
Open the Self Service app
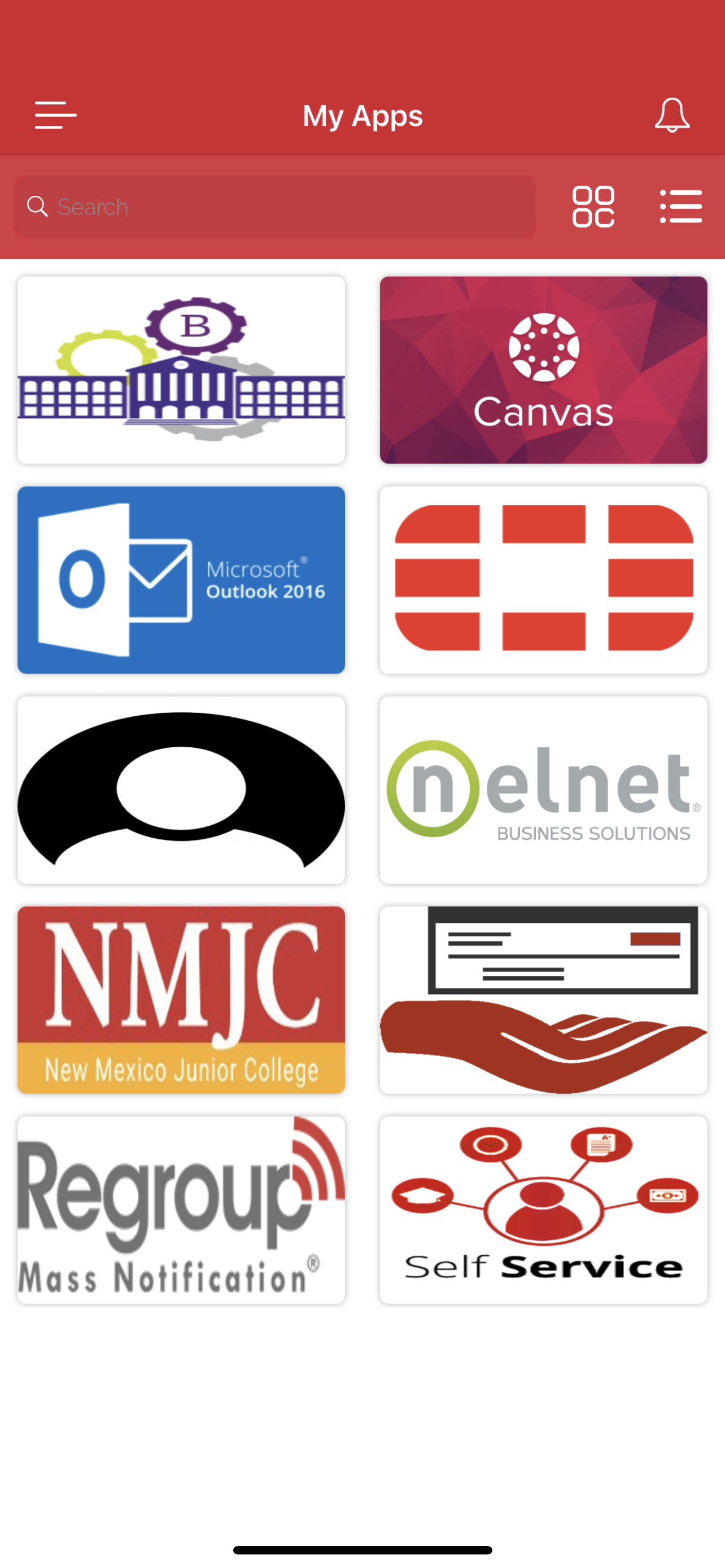(543, 1210)
